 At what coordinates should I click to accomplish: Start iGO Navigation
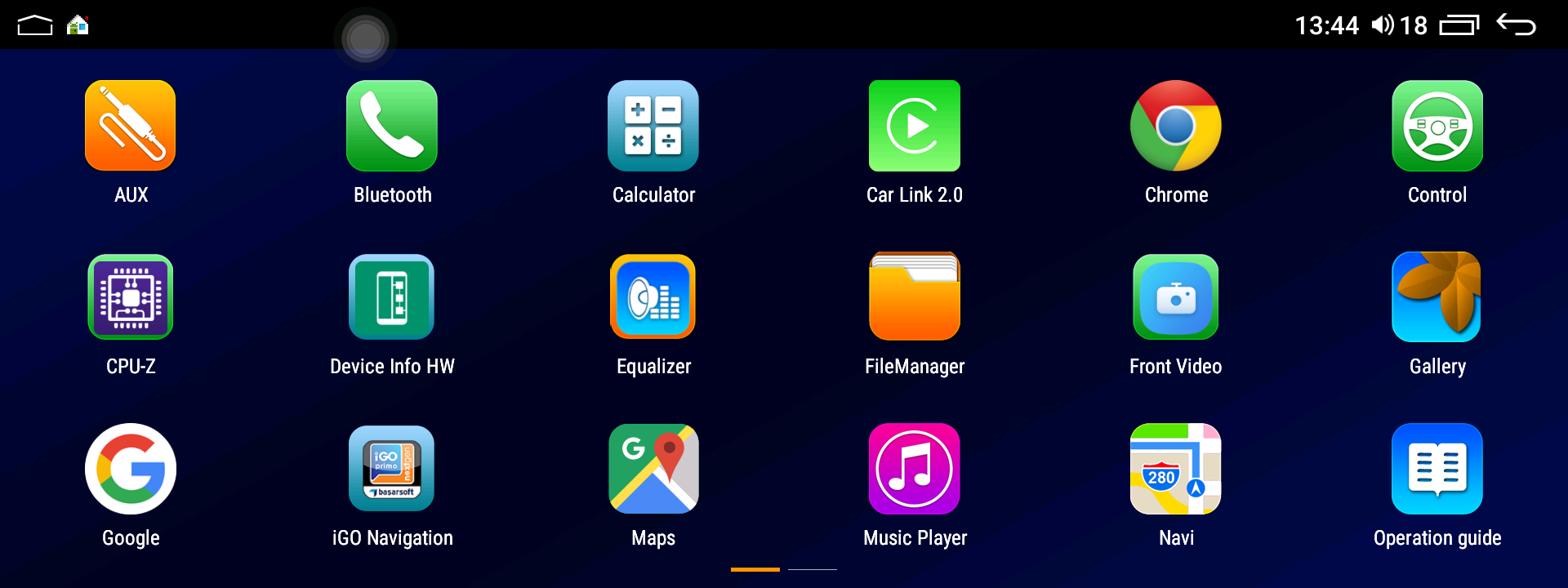(392, 469)
